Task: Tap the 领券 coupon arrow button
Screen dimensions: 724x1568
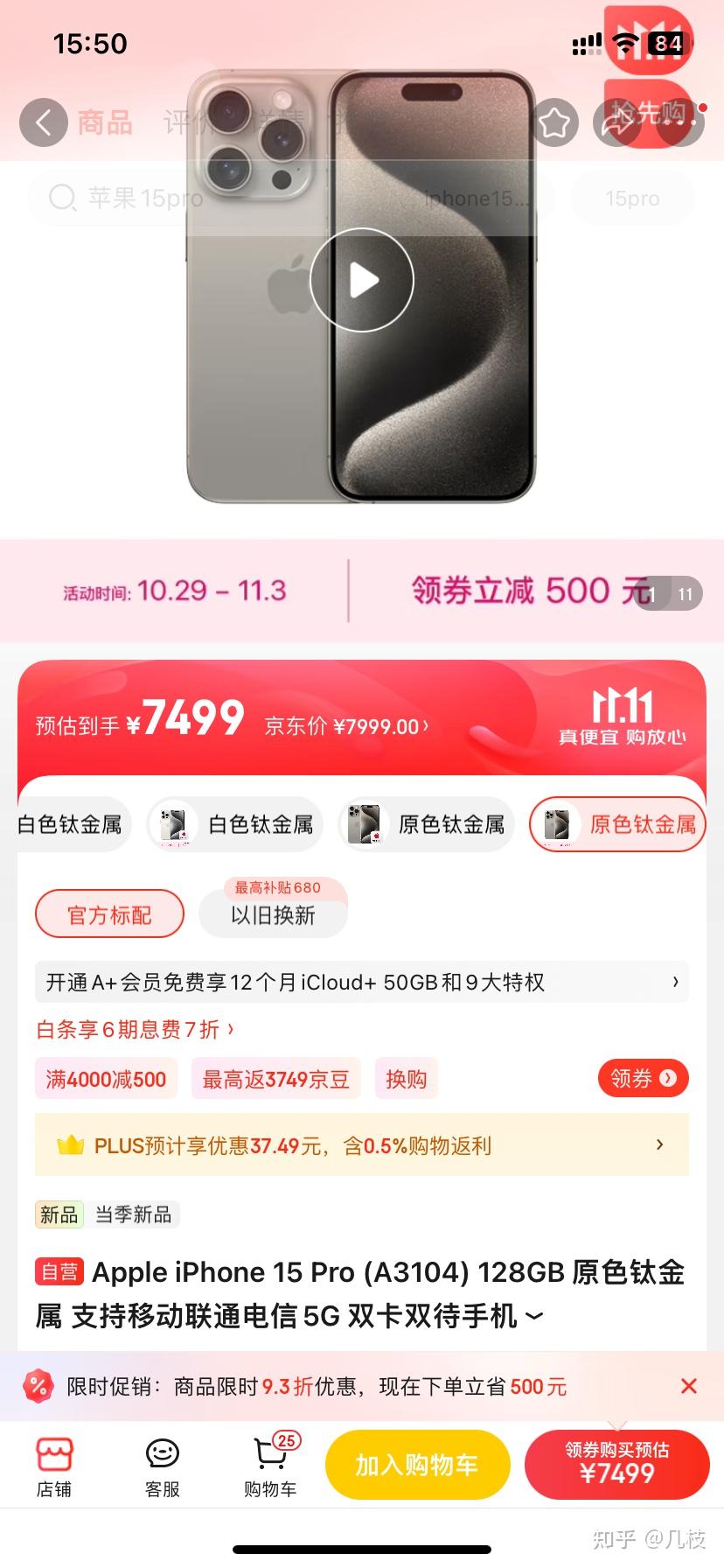Action: tap(643, 1078)
